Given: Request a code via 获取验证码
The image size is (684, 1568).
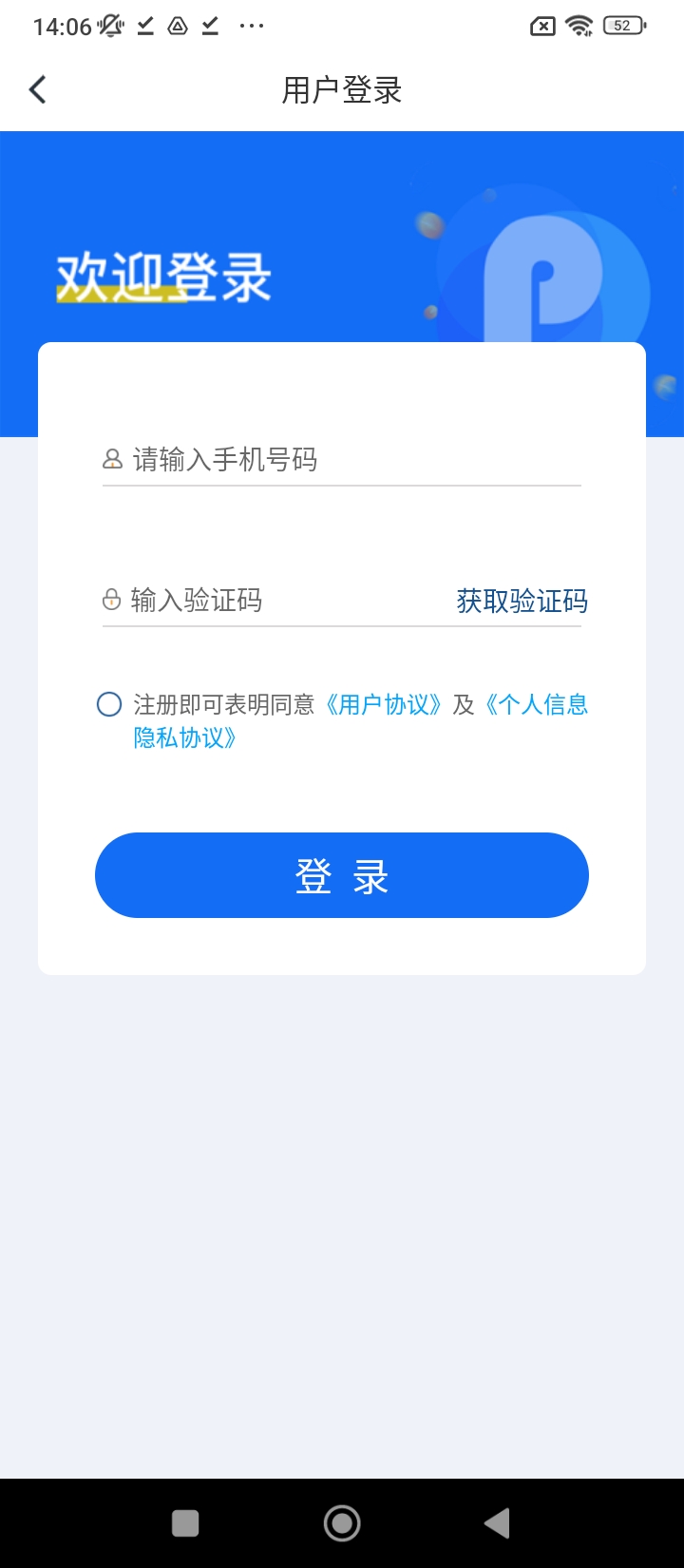Looking at the screenshot, I should [522, 601].
